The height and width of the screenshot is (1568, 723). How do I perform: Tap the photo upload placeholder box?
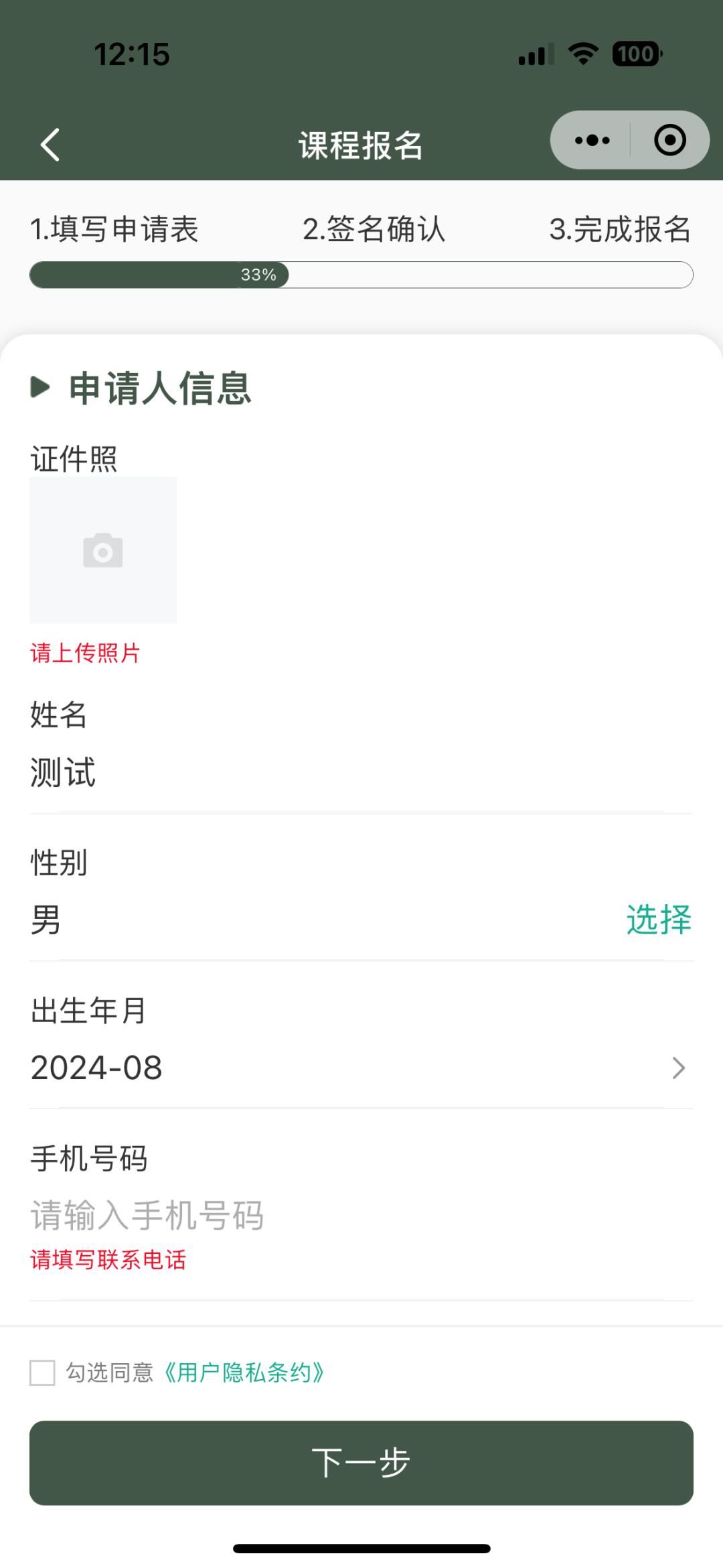pos(102,549)
